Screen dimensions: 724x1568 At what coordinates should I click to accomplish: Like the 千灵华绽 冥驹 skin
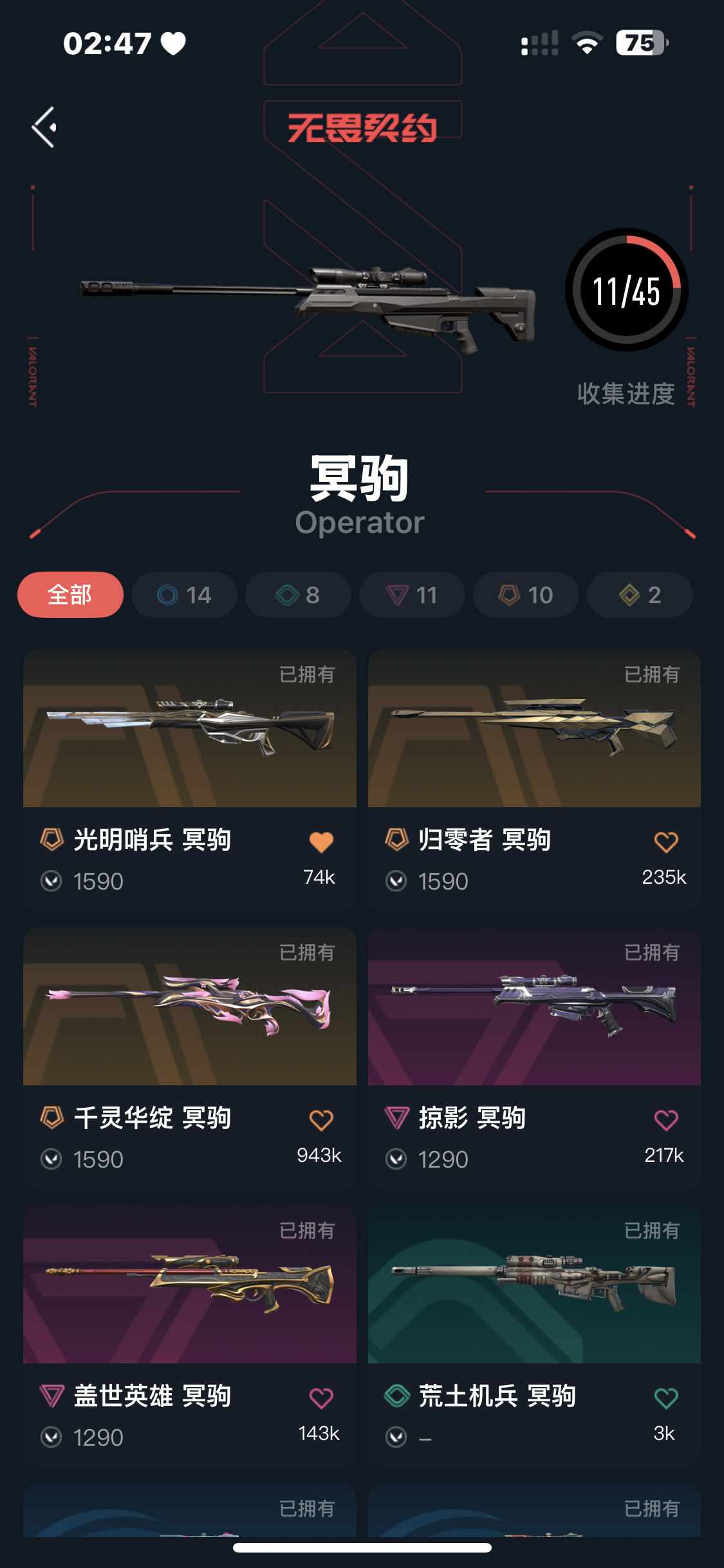click(321, 1120)
